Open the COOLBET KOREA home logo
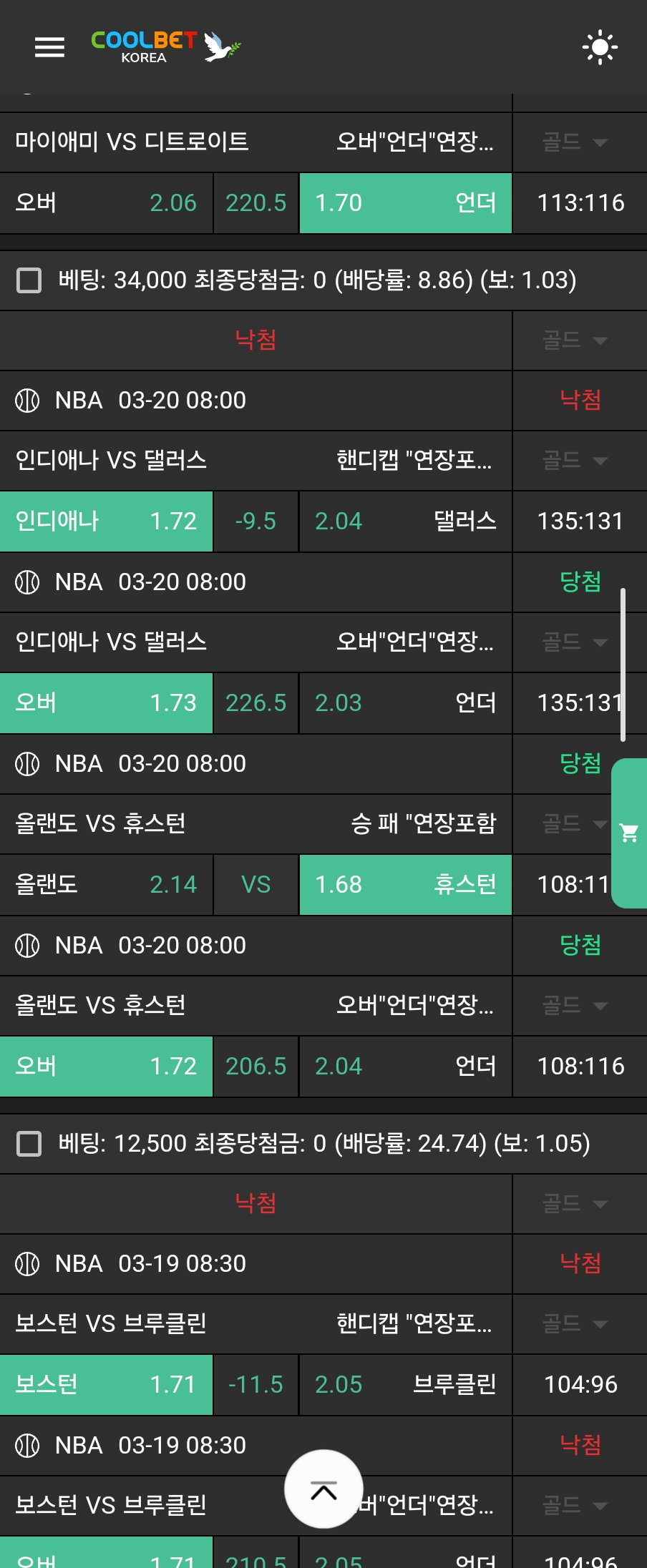The height and width of the screenshot is (1568, 647). (x=165, y=47)
